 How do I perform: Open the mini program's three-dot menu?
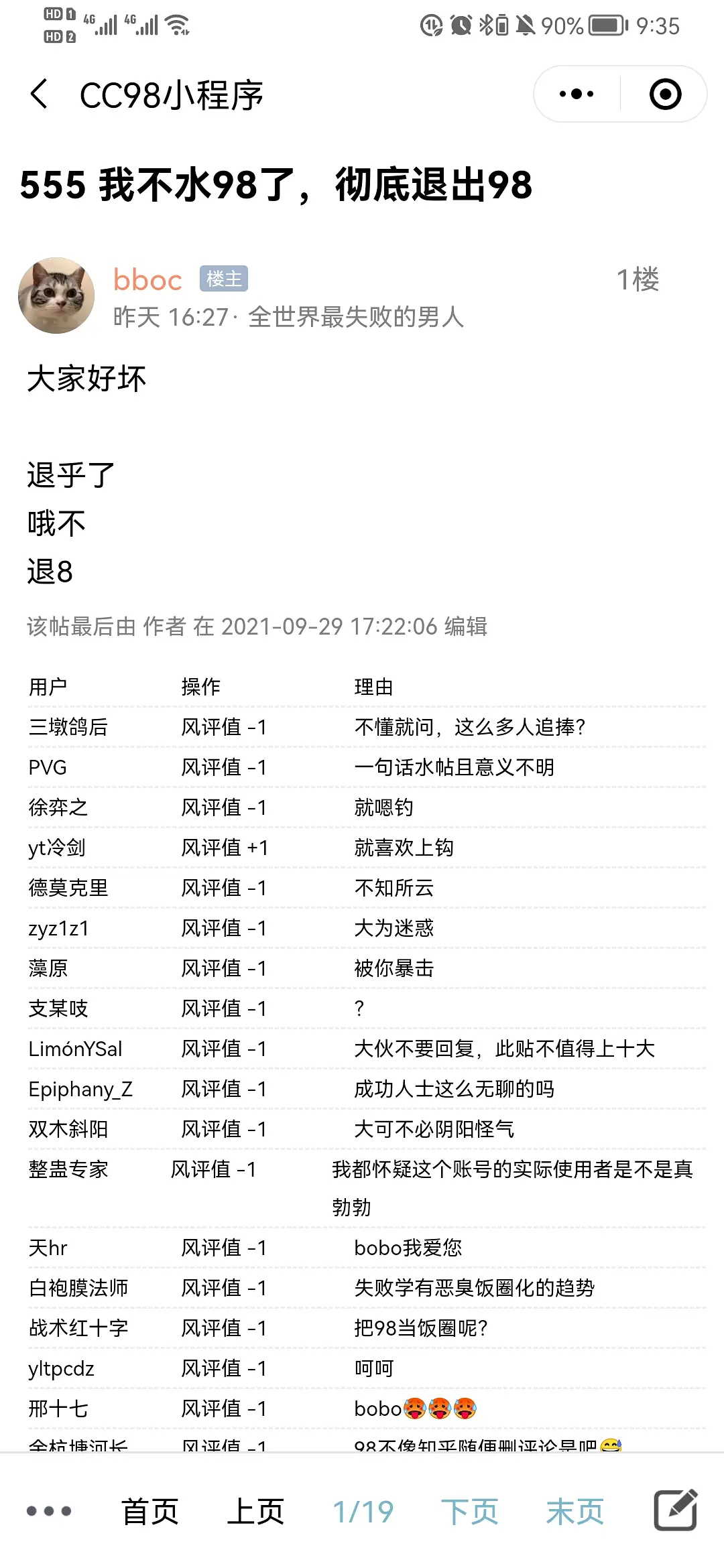click(577, 94)
